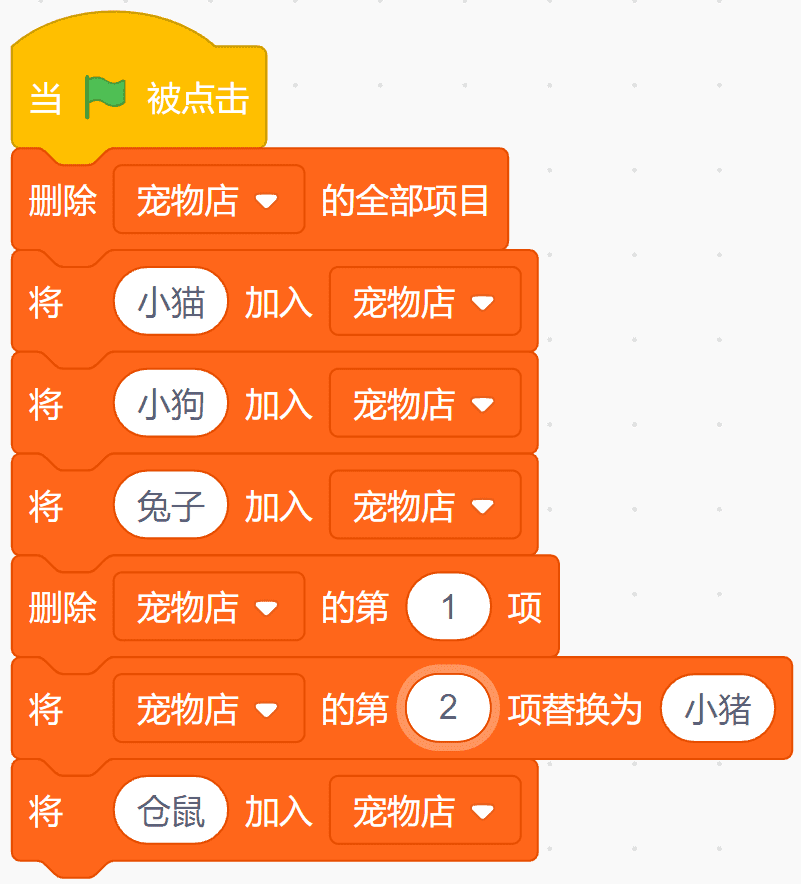Open 宠物店 dropdown in the 项替换为 block
This screenshot has height=884, width=801.
(209, 708)
